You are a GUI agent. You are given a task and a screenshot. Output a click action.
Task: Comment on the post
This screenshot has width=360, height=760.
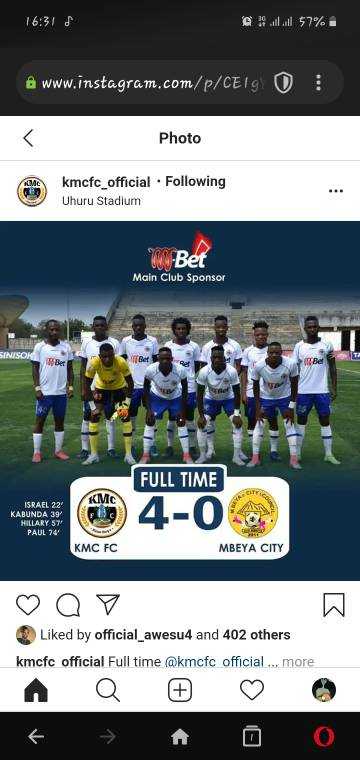(68, 605)
